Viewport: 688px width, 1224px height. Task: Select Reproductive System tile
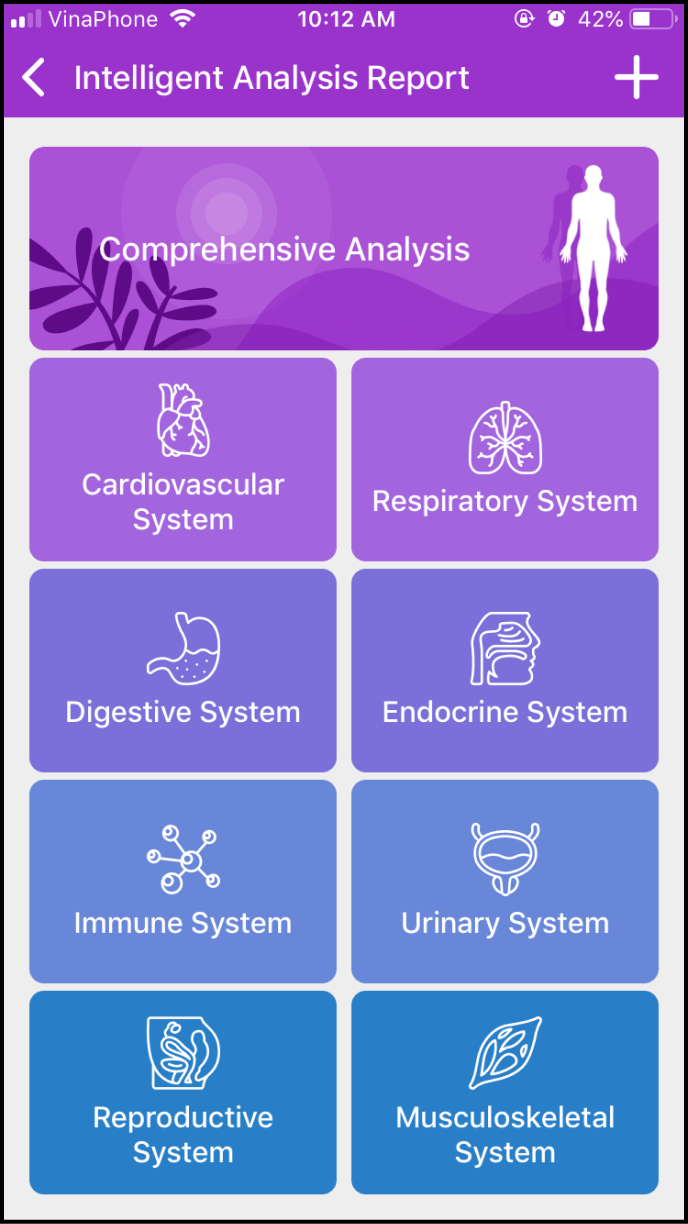point(183,1092)
